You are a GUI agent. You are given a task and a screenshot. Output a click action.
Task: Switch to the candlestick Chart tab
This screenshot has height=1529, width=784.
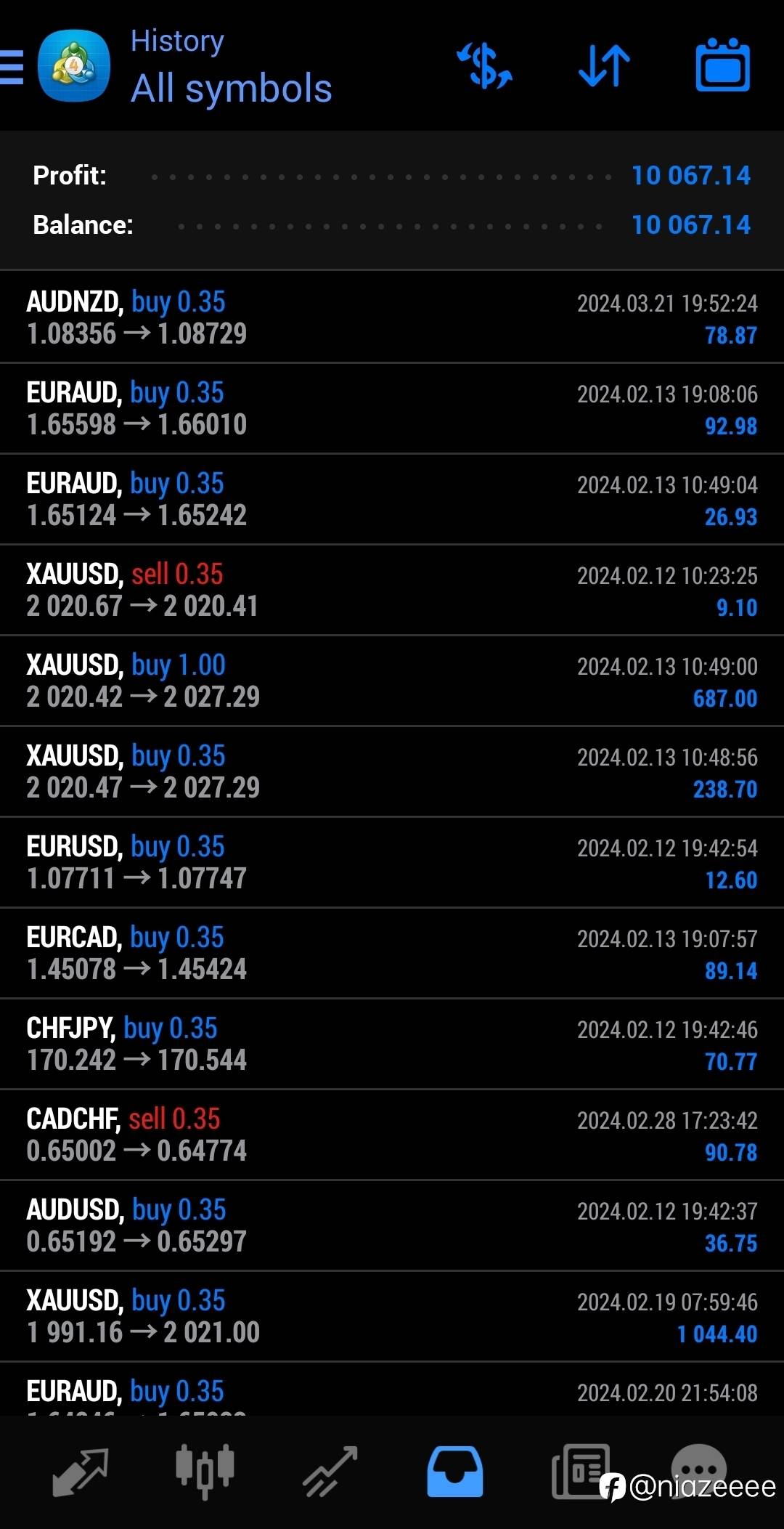(x=205, y=1472)
